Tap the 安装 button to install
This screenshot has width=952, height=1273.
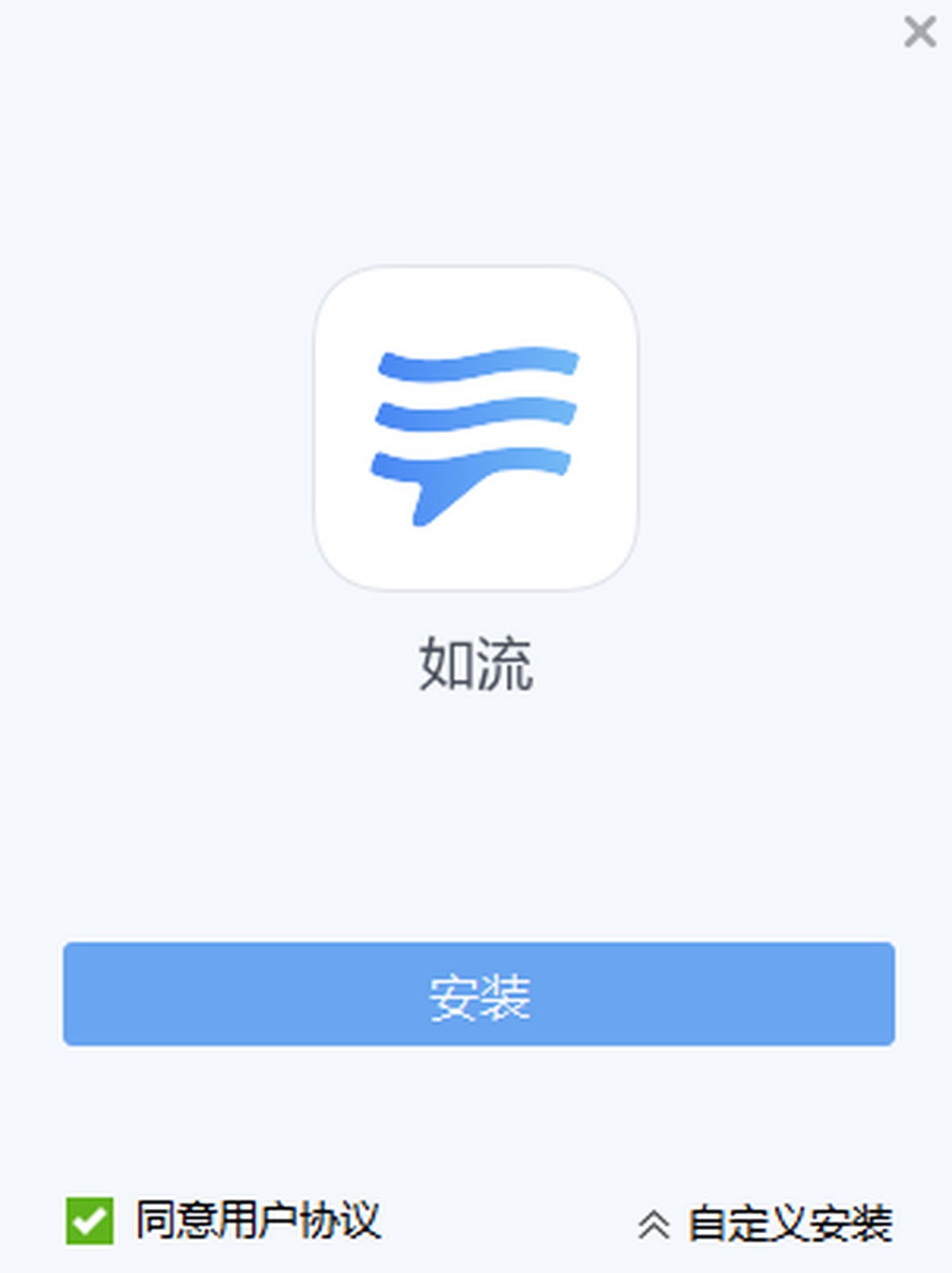click(478, 994)
